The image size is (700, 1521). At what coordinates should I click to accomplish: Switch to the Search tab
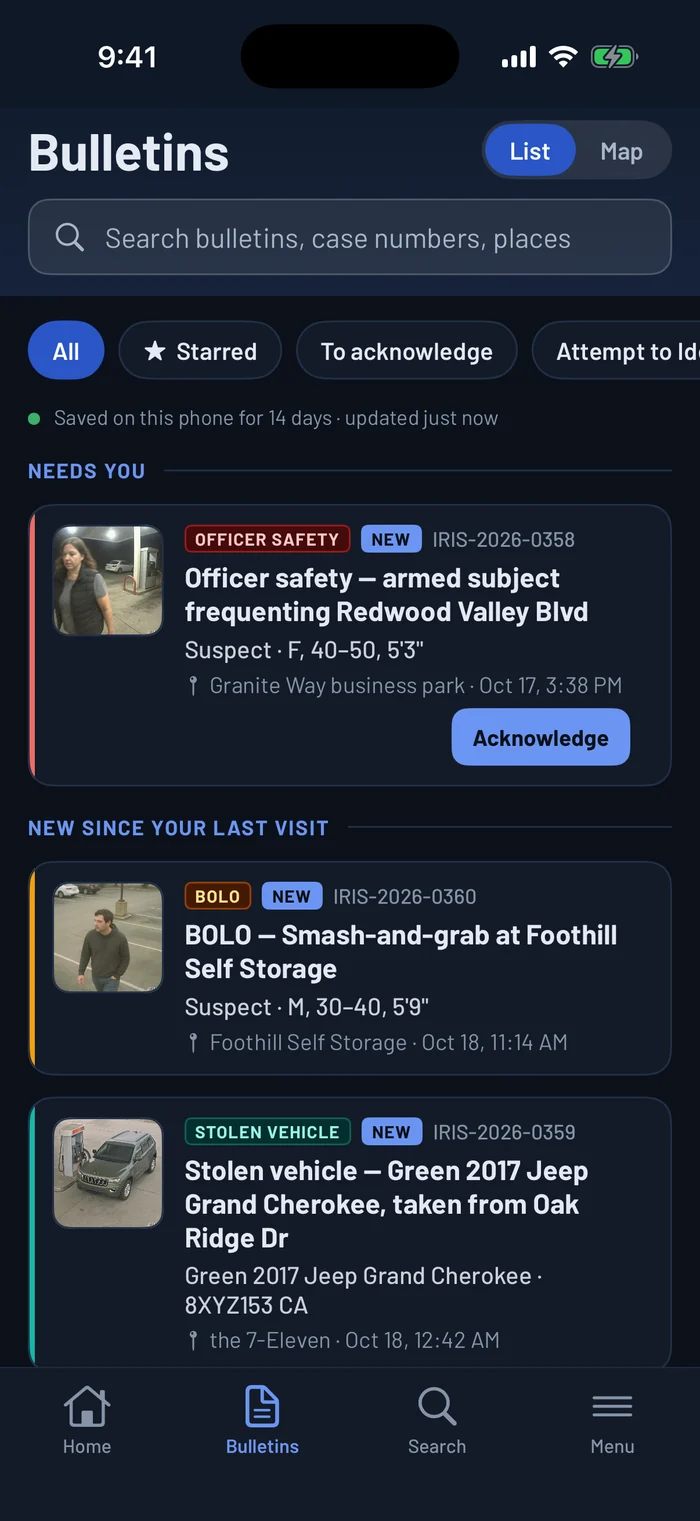click(x=437, y=1420)
